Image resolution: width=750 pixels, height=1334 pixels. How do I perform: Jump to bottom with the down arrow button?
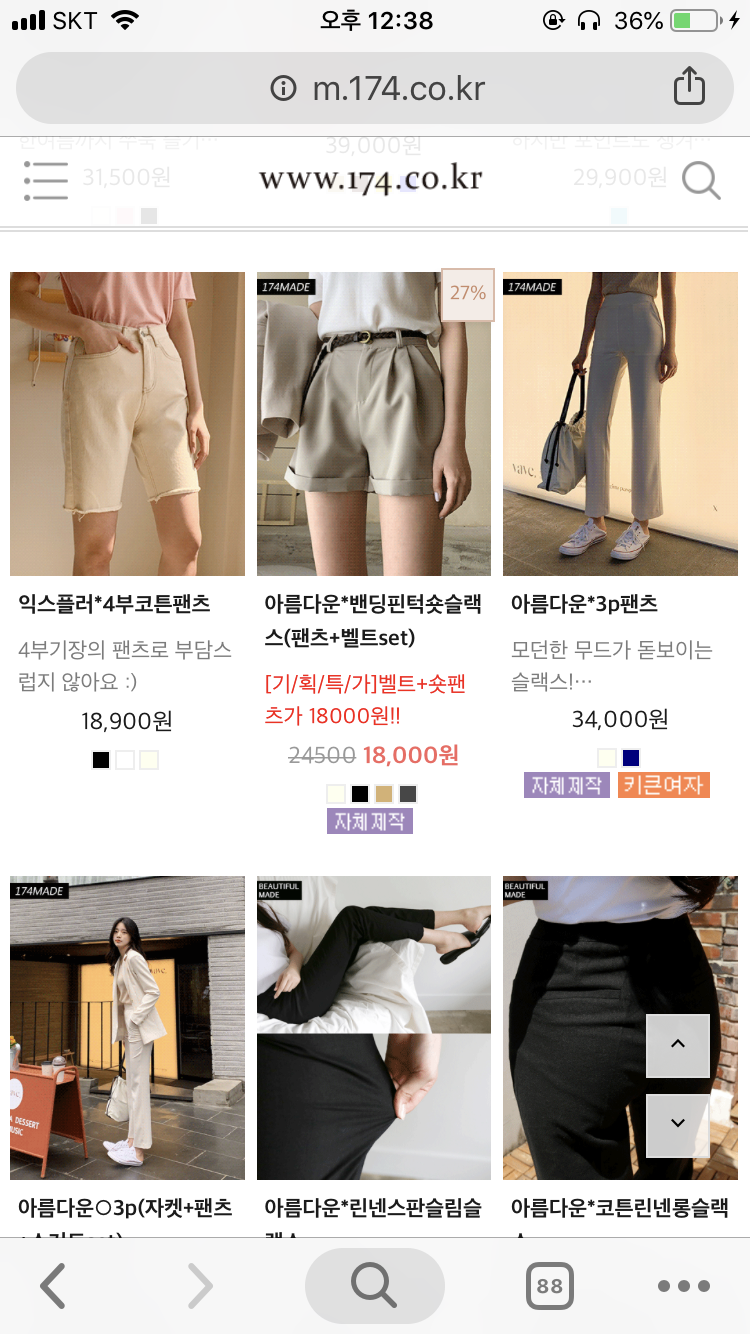pos(677,1124)
